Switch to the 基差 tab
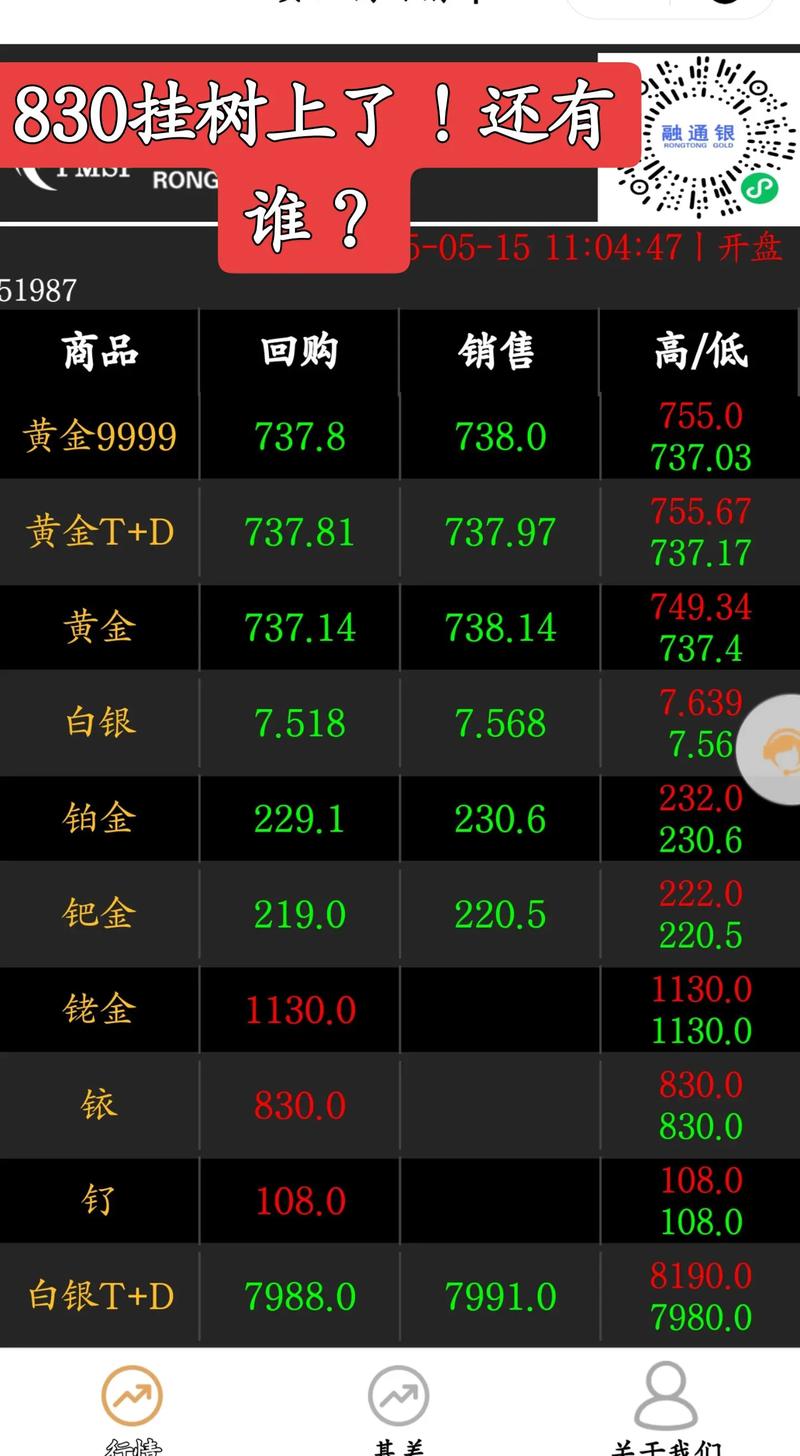This screenshot has height=1456, width=800. 398,1410
